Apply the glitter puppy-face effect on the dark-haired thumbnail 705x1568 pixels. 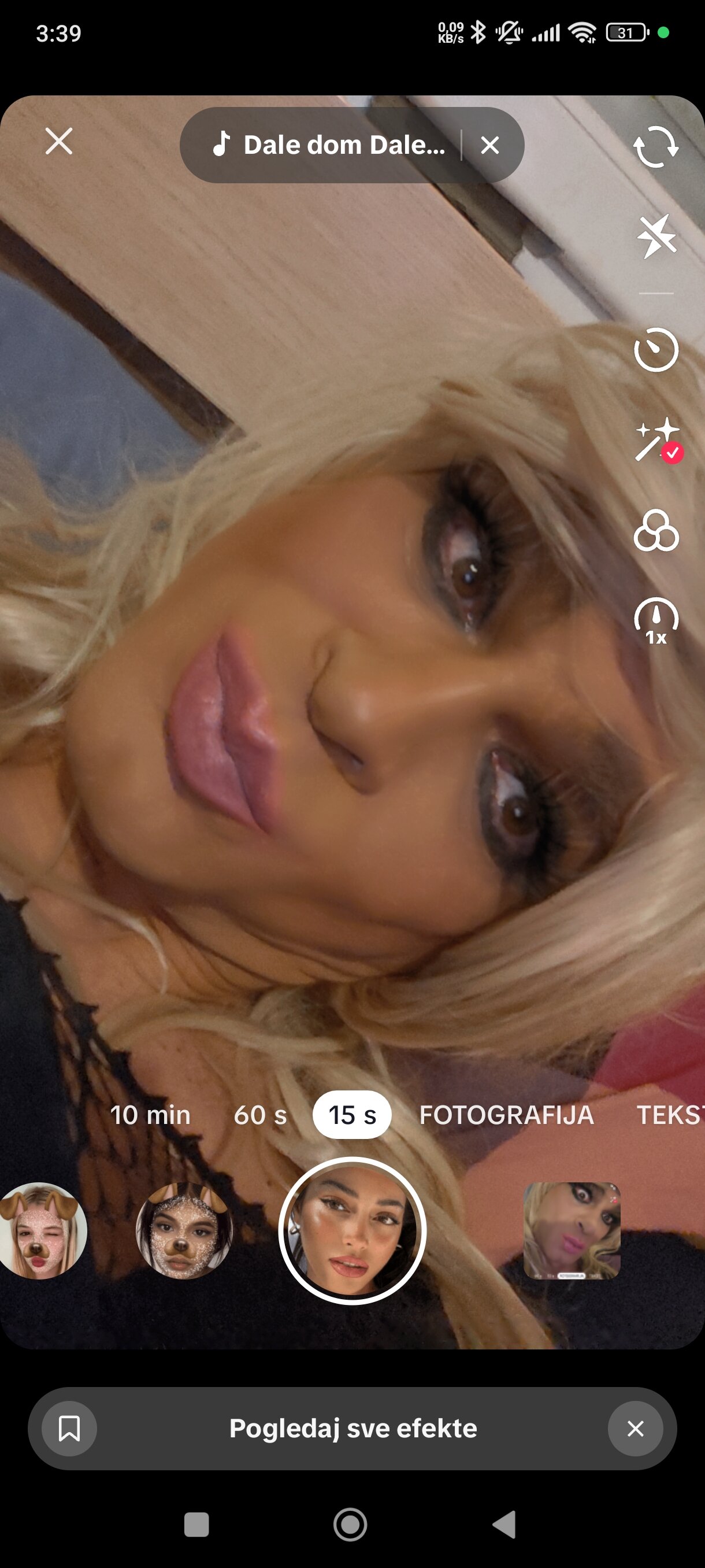184,1231
